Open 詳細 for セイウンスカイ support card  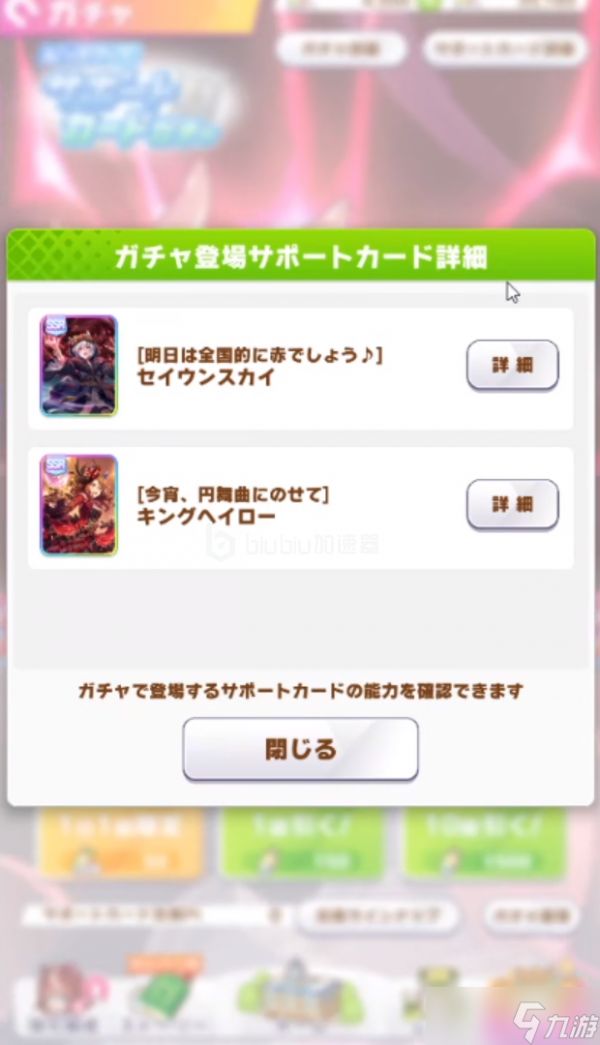(x=512, y=366)
